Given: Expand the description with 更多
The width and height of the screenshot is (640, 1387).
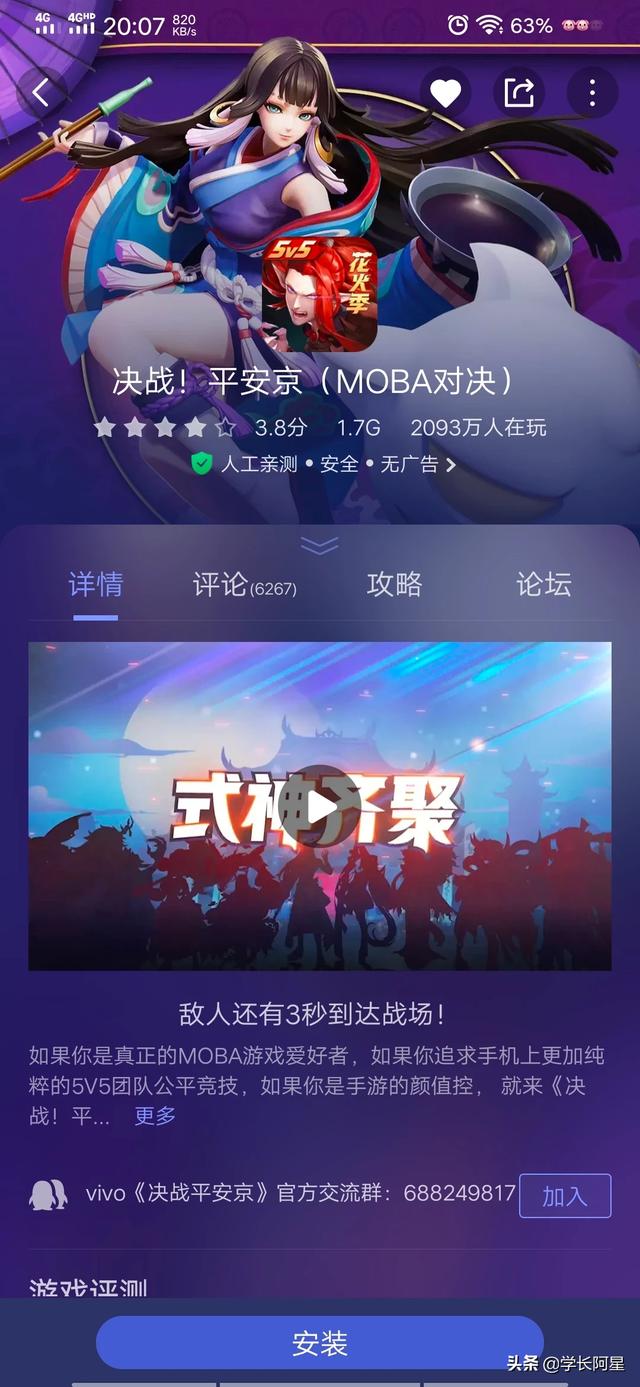Looking at the screenshot, I should (155, 1116).
